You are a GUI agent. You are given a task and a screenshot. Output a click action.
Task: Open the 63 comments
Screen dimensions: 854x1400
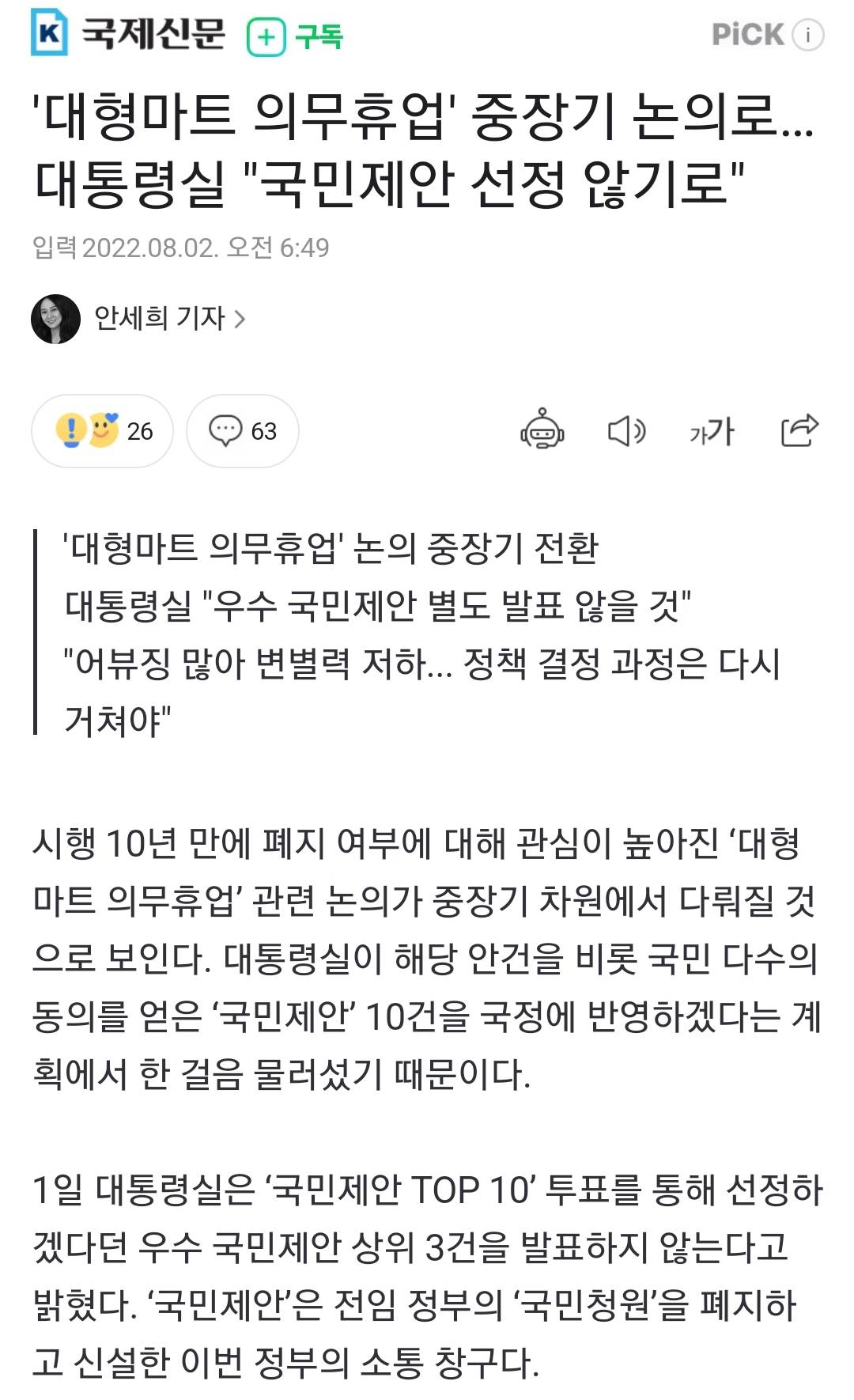point(243,431)
